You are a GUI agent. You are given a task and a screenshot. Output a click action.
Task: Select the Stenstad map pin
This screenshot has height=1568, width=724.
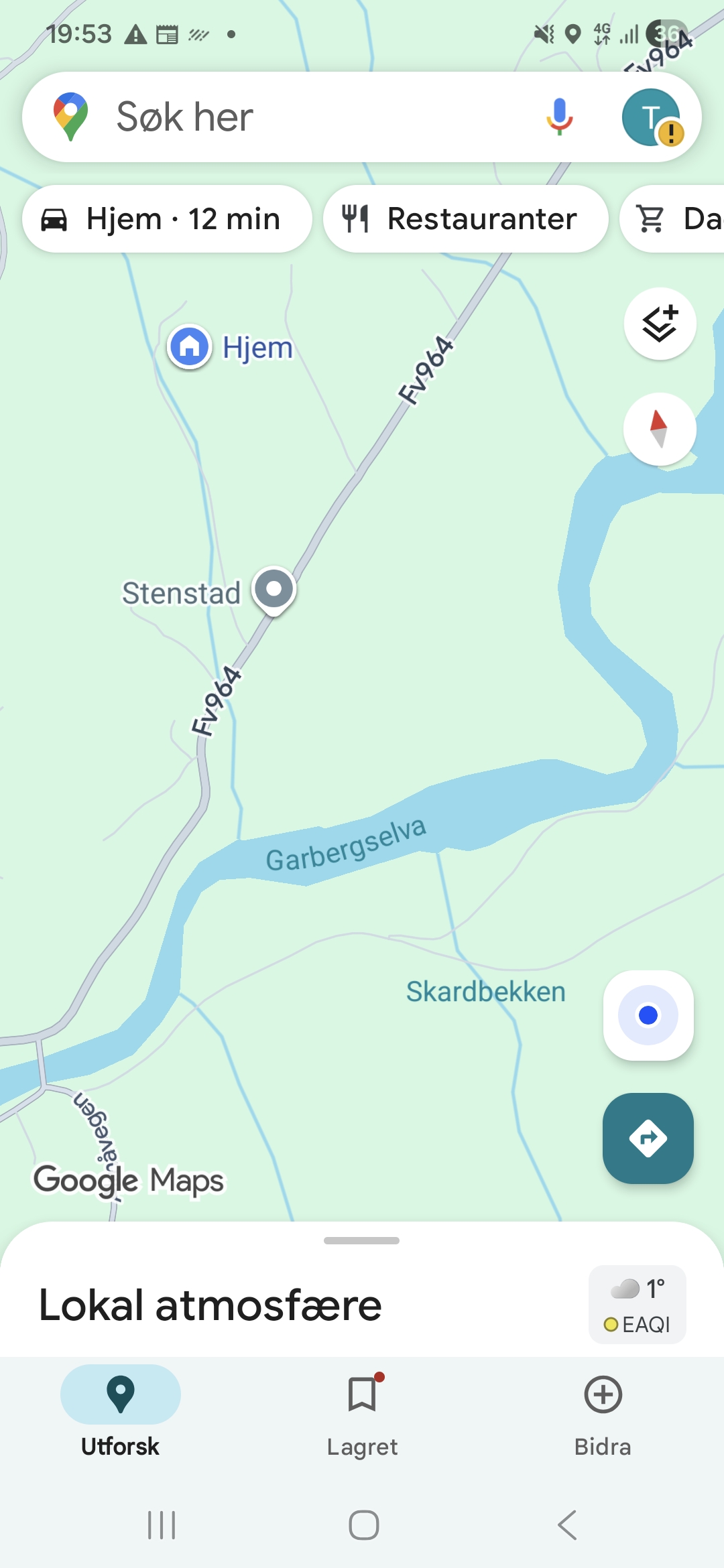tap(274, 590)
